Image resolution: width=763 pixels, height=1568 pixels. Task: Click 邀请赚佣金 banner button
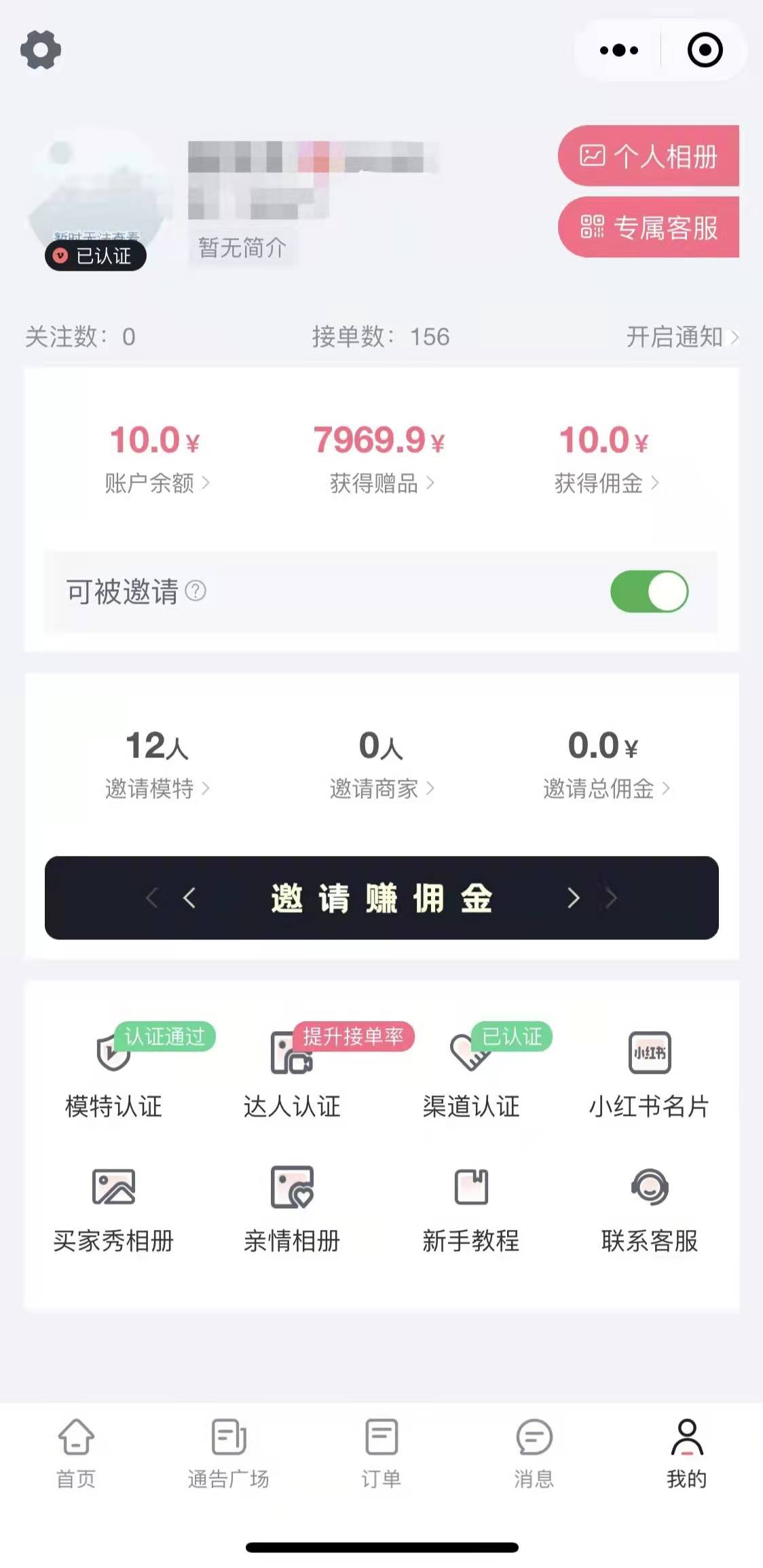tap(381, 898)
